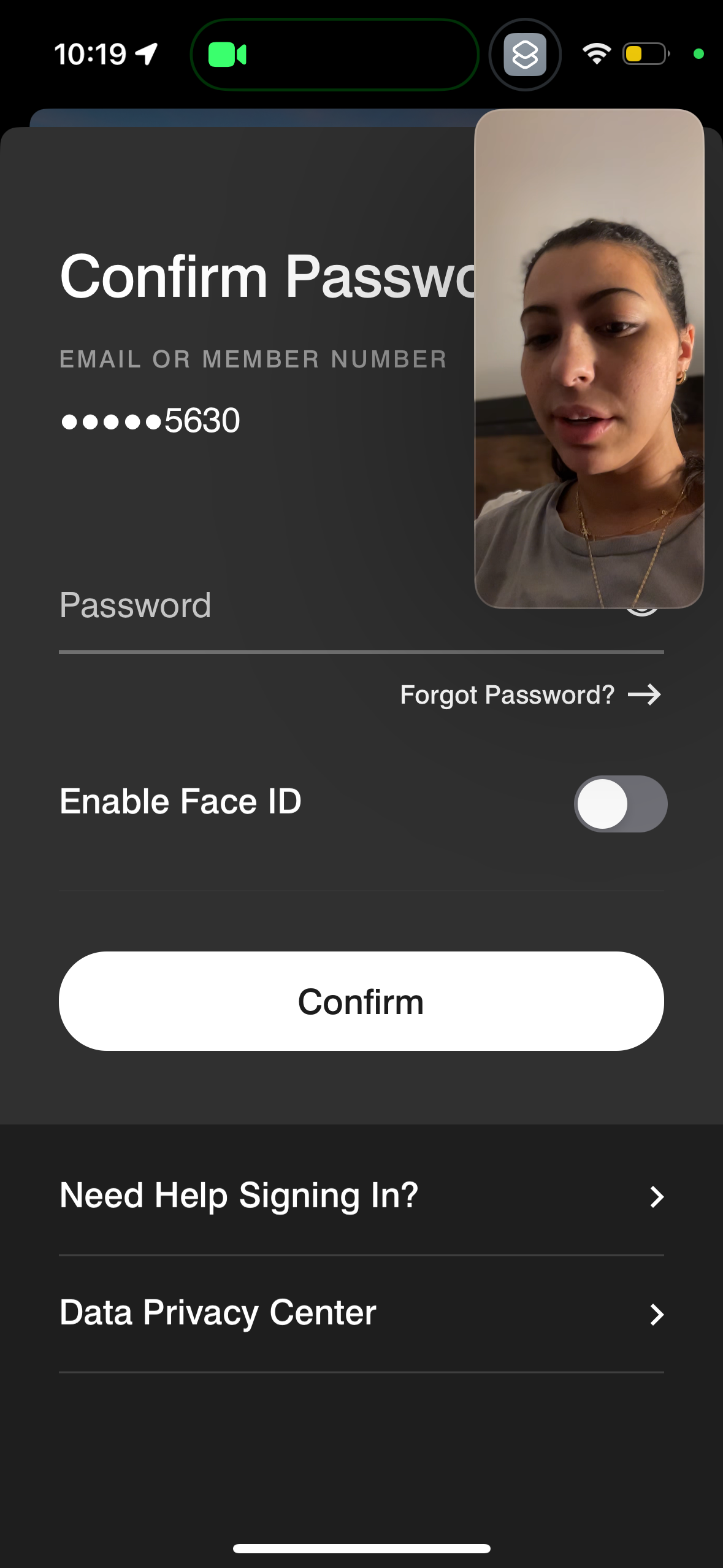723x1568 pixels.
Task: Tap the Forgot Password? link
Action: tap(507, 695)
